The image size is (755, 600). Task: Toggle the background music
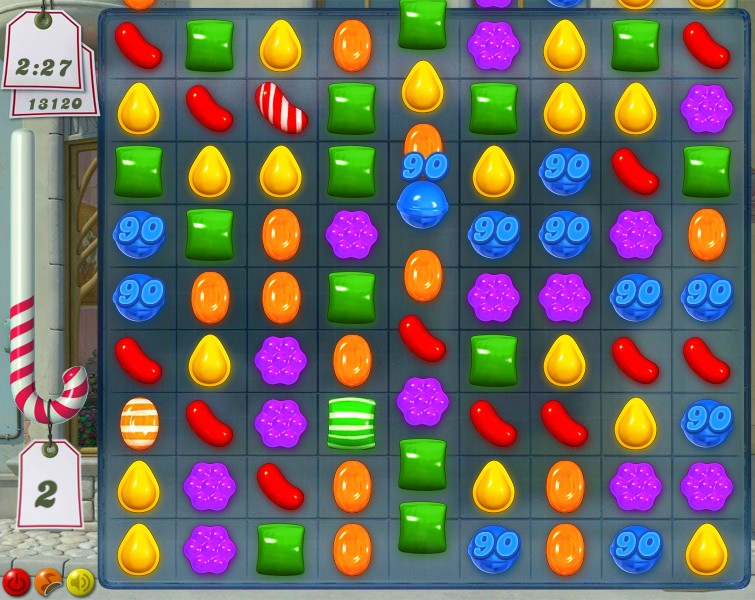click(47, 581)
